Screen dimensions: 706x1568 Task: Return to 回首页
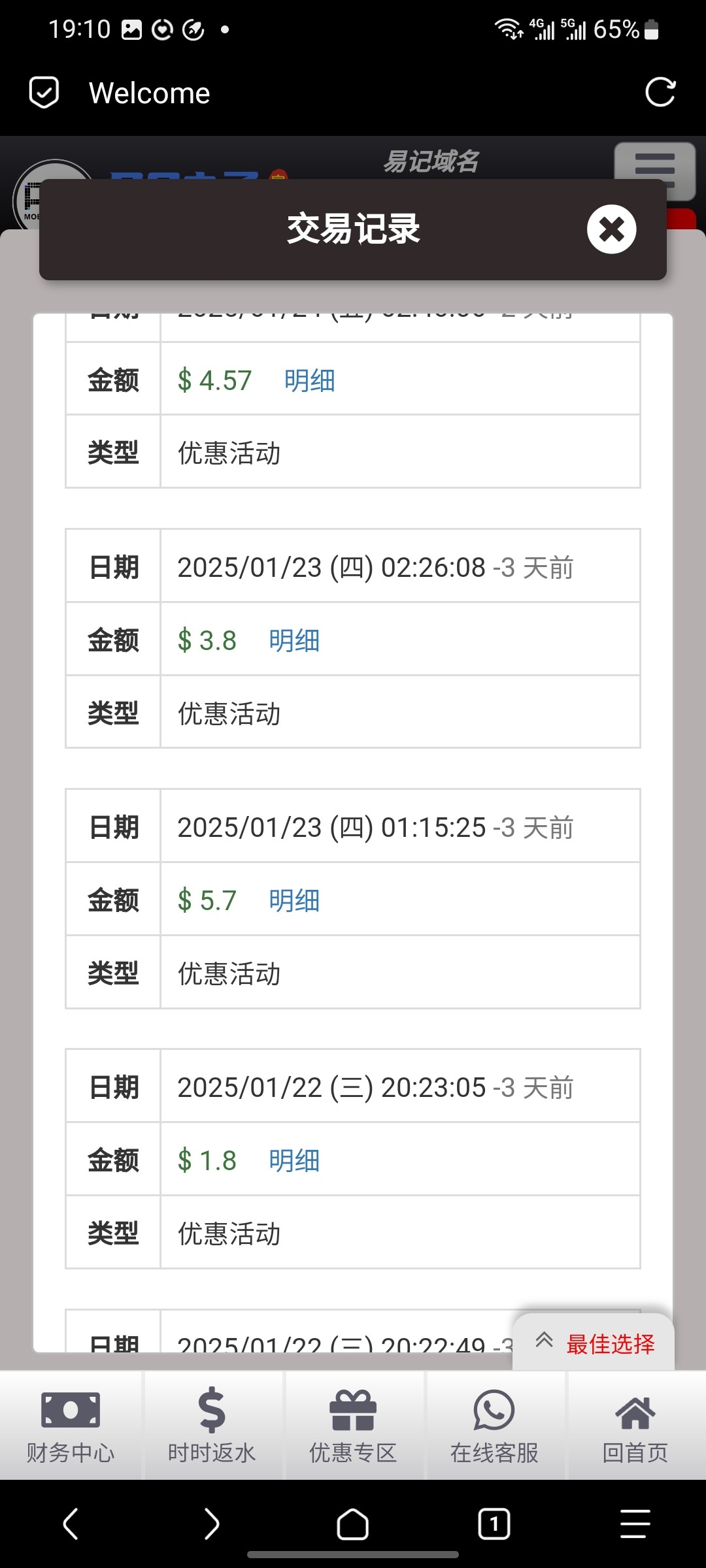(635, 1425)
